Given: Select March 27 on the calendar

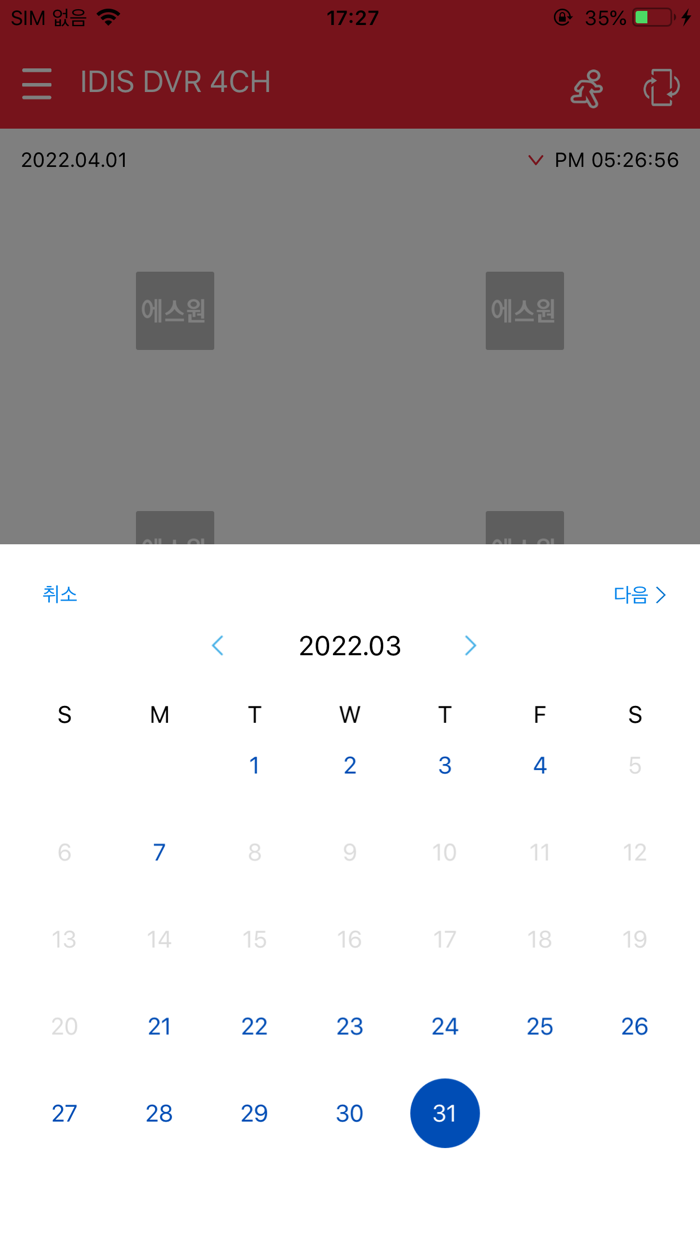Looking at the screenshot, I should [x=65, y=1114].
